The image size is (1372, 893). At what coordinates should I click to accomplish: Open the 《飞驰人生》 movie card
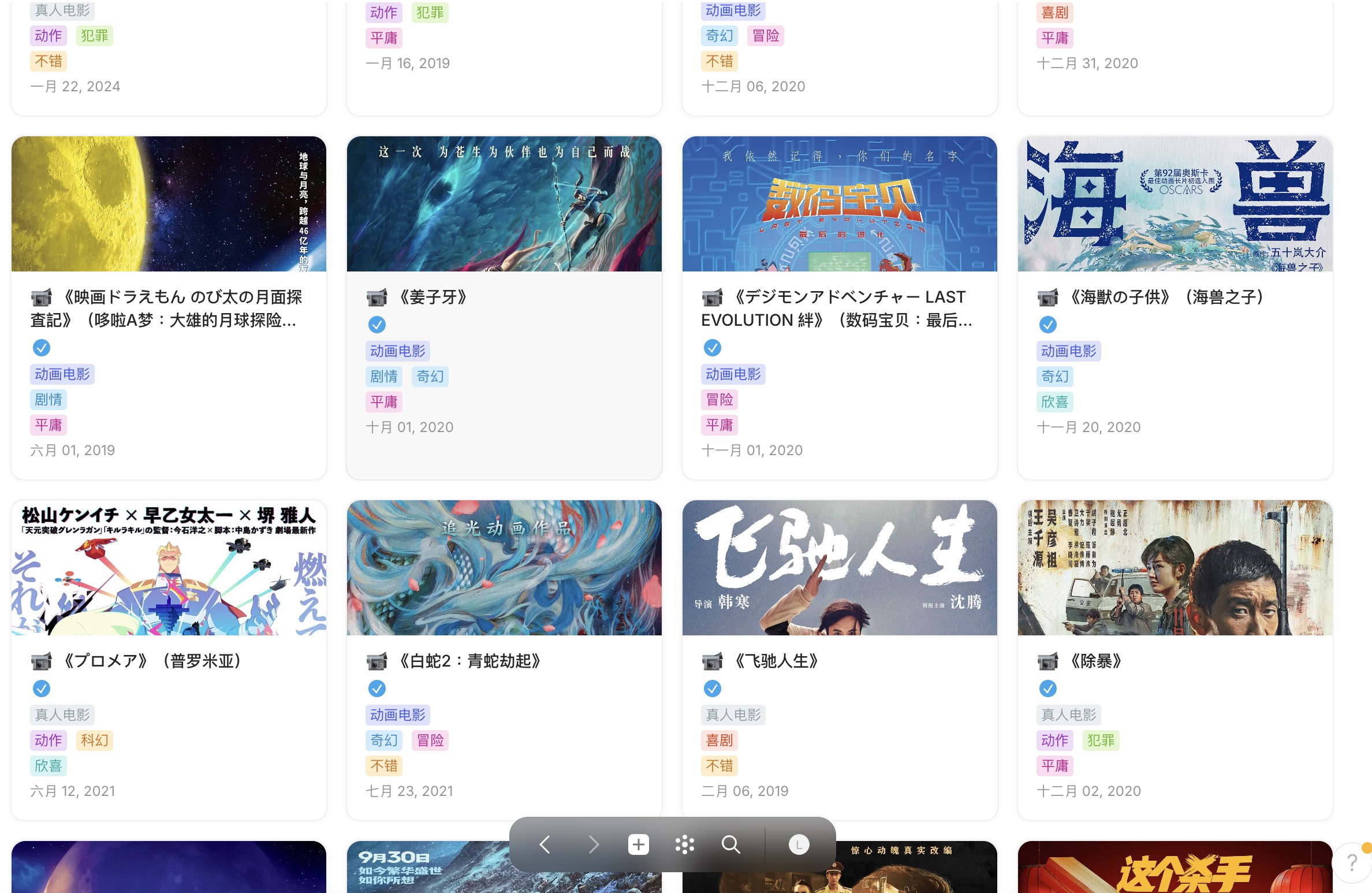[777, 661]
